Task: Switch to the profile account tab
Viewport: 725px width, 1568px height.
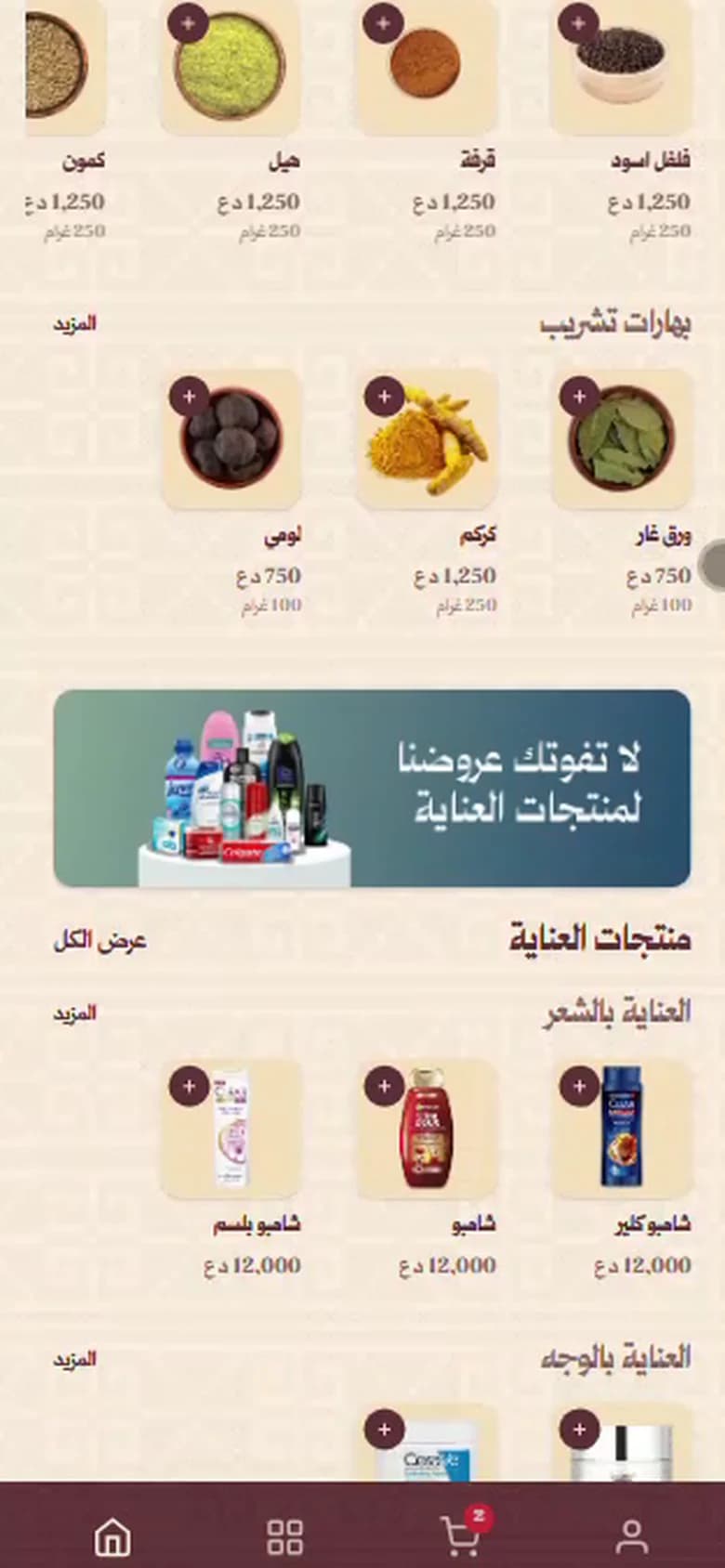Action: pos(631,1537)
